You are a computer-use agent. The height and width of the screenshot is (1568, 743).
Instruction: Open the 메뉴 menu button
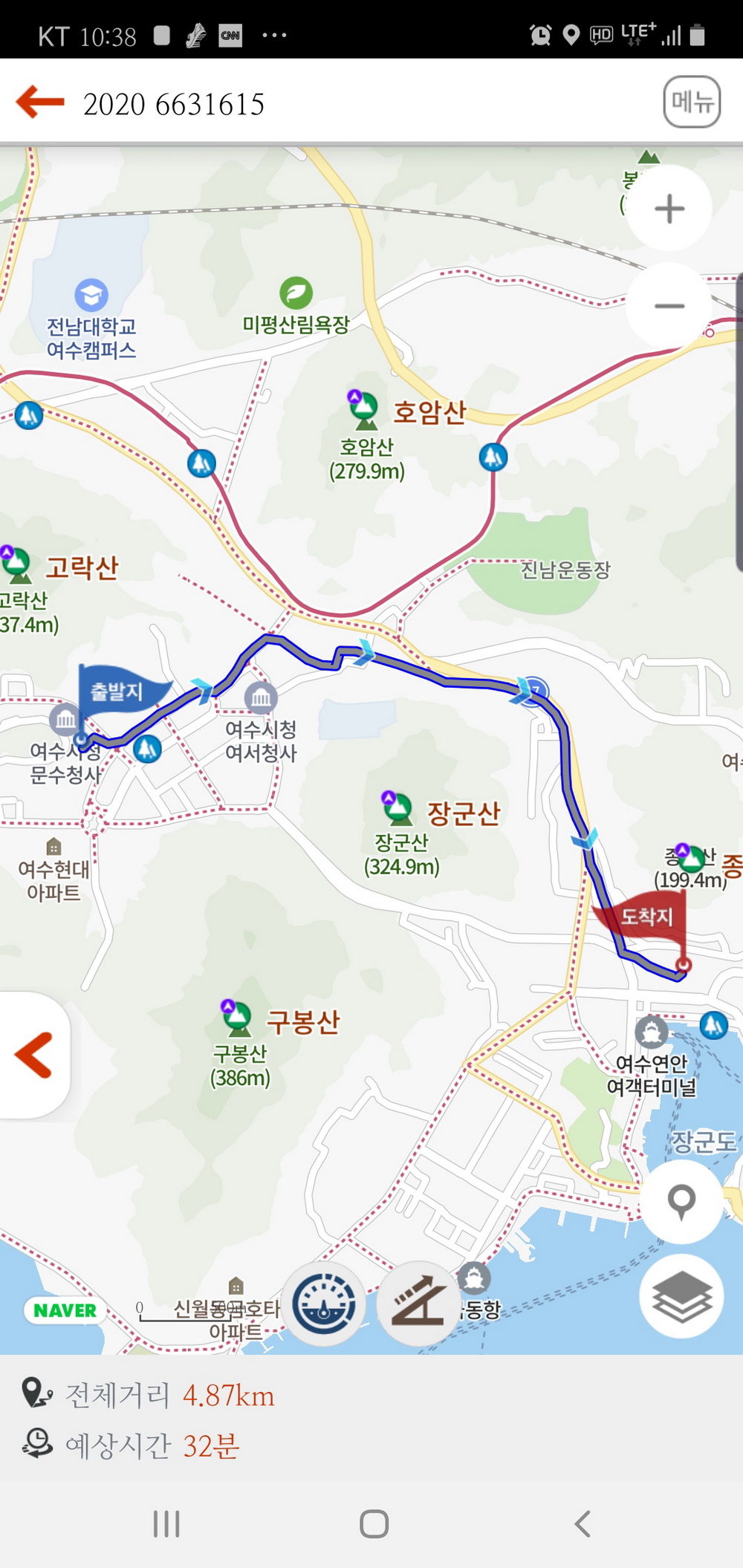(692, 102)
